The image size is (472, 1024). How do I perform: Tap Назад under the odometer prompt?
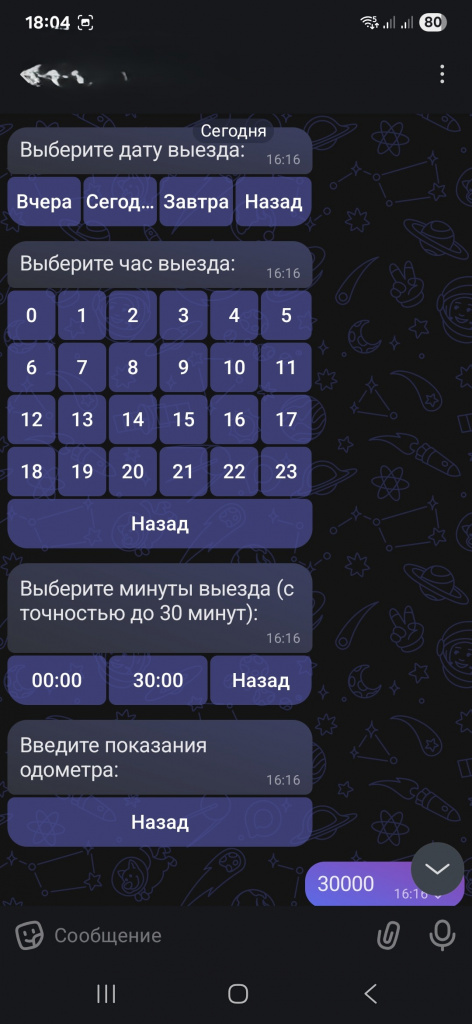160,822
